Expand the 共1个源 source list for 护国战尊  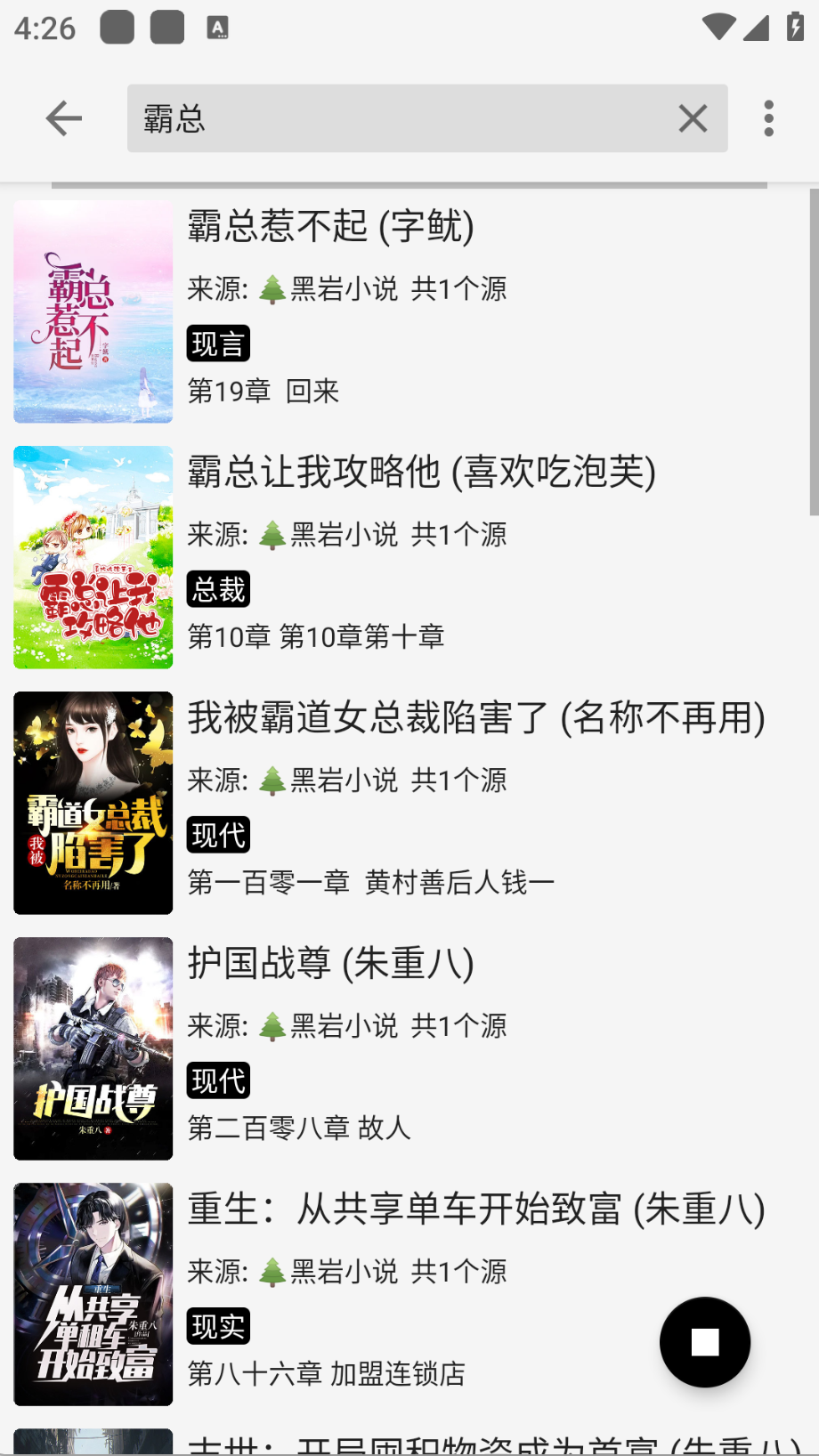460,1025
